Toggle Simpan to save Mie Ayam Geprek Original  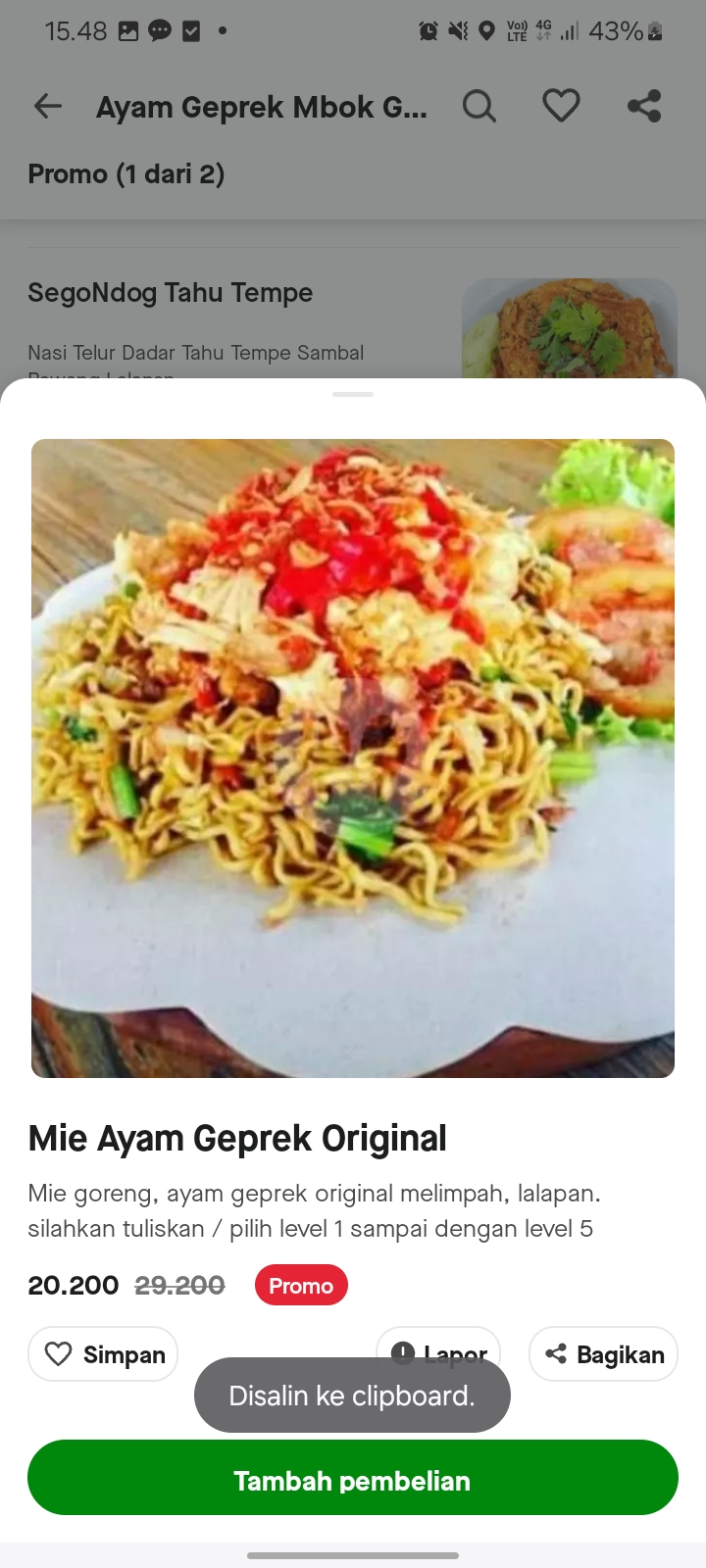tap(102, 1353)
